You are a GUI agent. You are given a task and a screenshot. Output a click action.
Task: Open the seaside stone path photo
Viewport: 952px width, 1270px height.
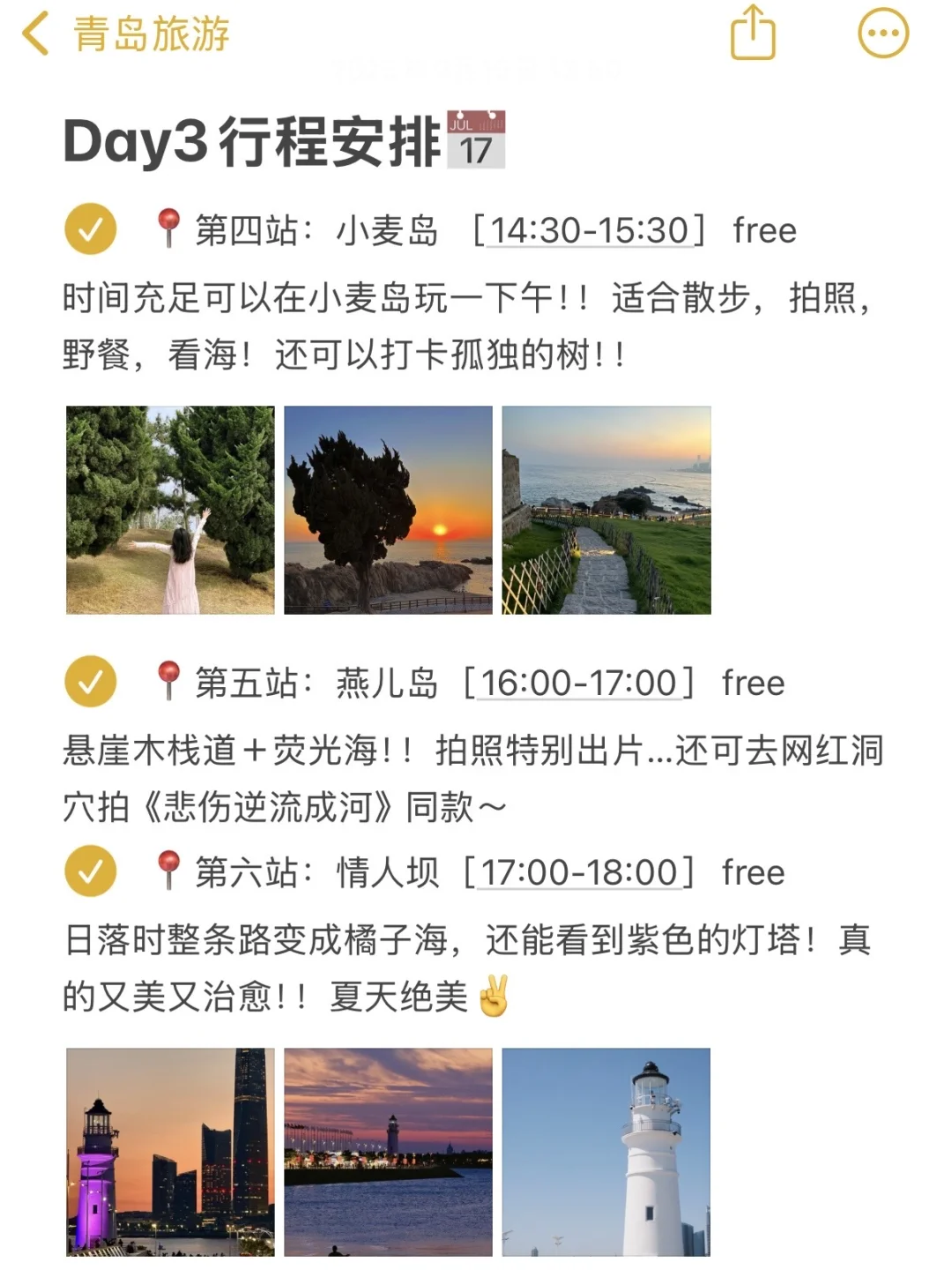pyautogui.click(x=606, y=510)
